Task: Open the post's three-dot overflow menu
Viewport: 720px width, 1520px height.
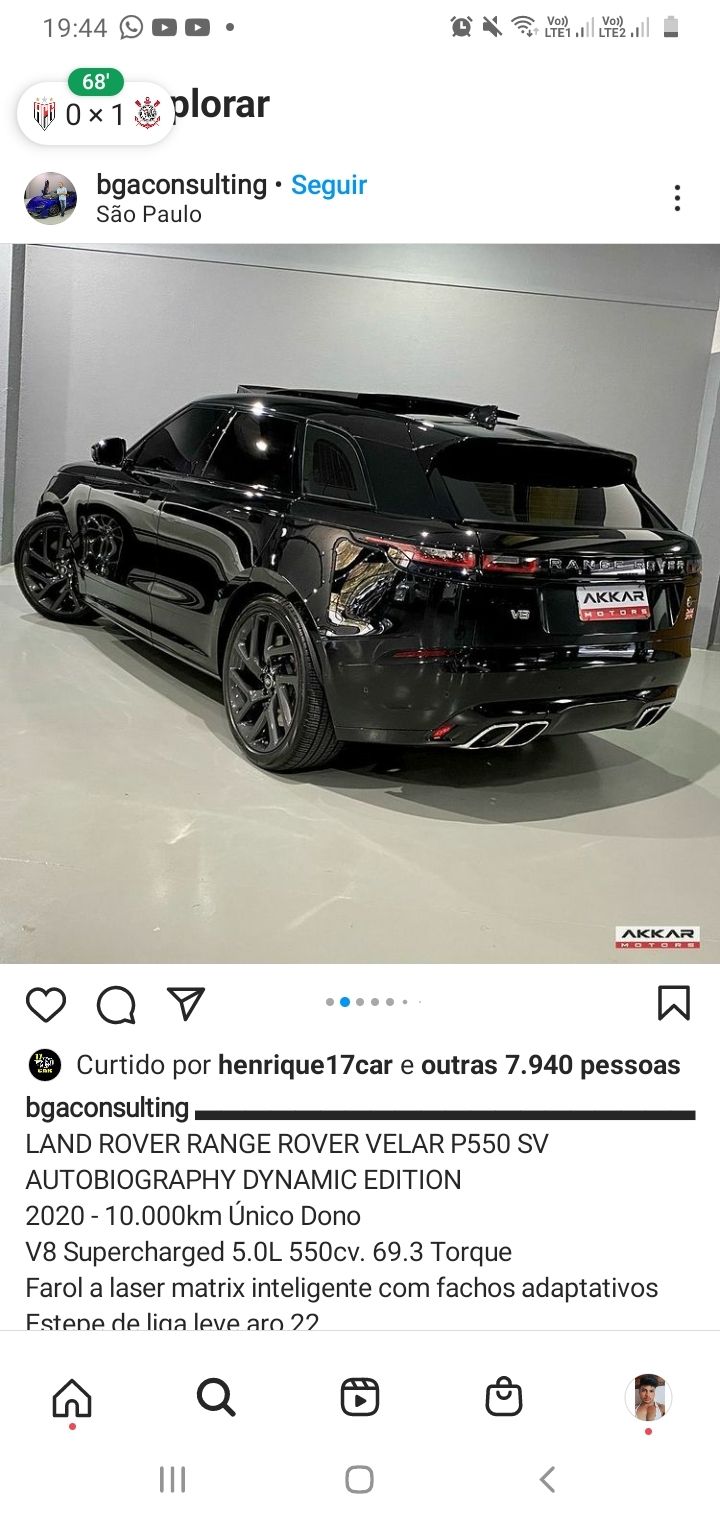Action: point(677,198)
